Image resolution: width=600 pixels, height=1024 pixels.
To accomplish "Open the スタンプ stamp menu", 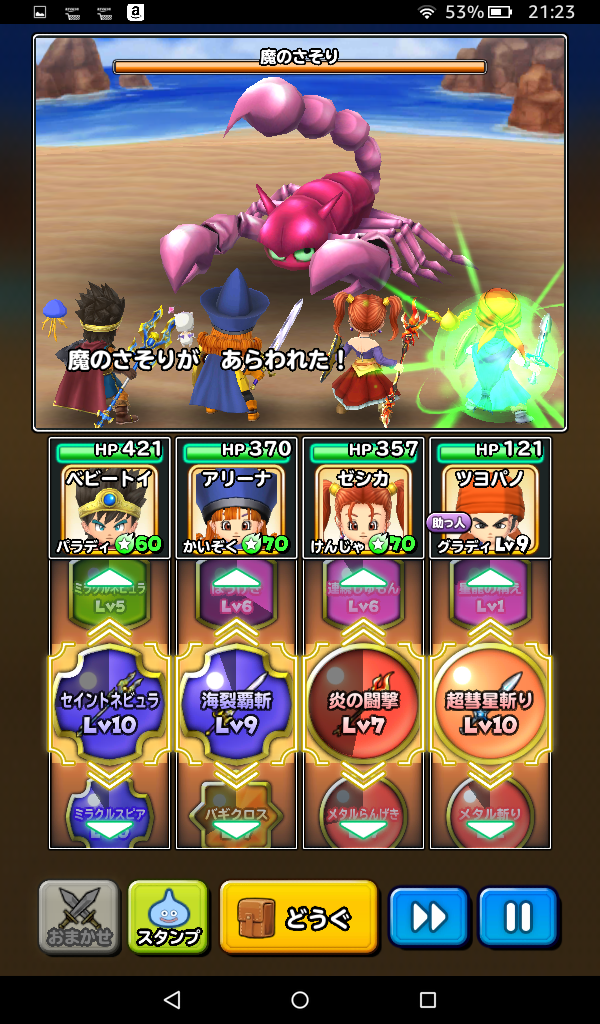I will click(x=168, y=916).
